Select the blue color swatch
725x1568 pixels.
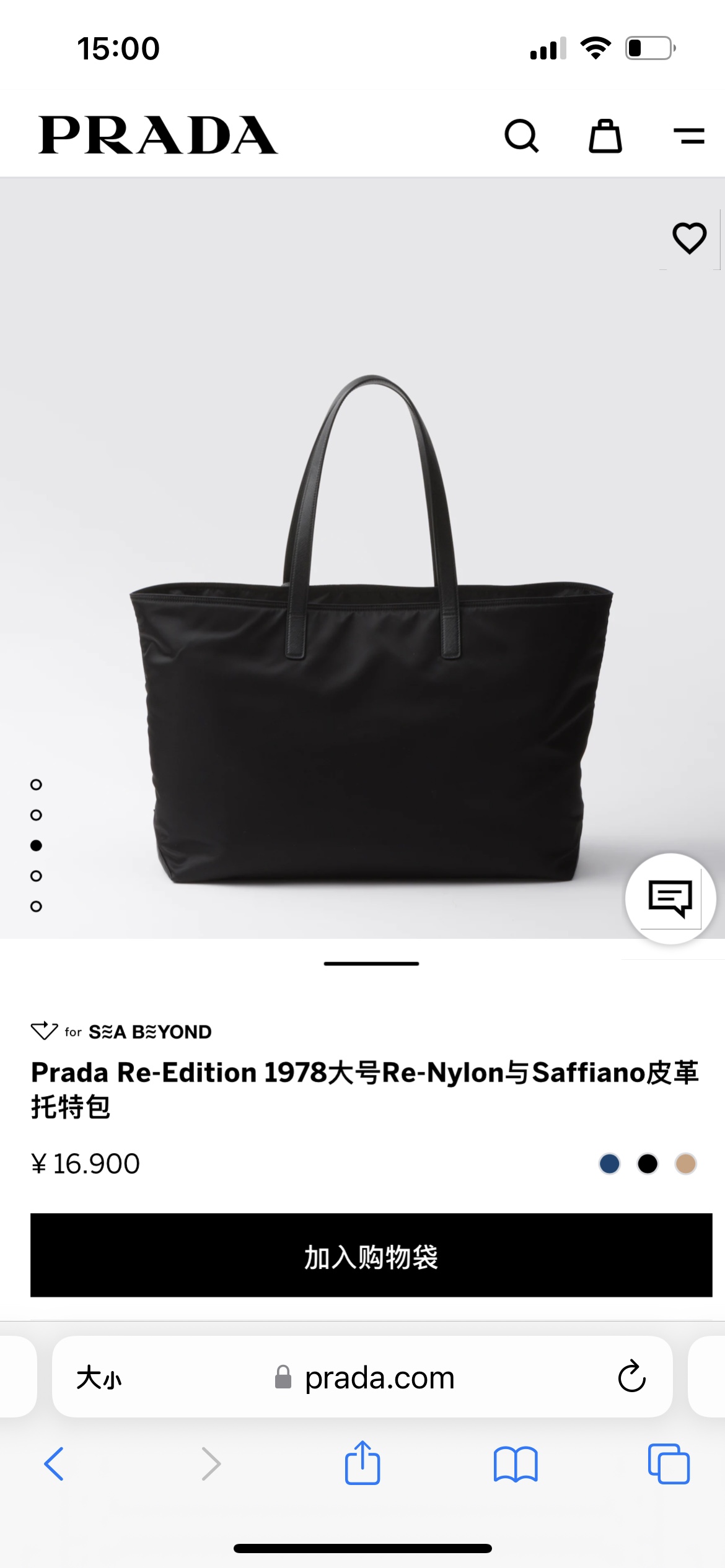point(610,1164)
